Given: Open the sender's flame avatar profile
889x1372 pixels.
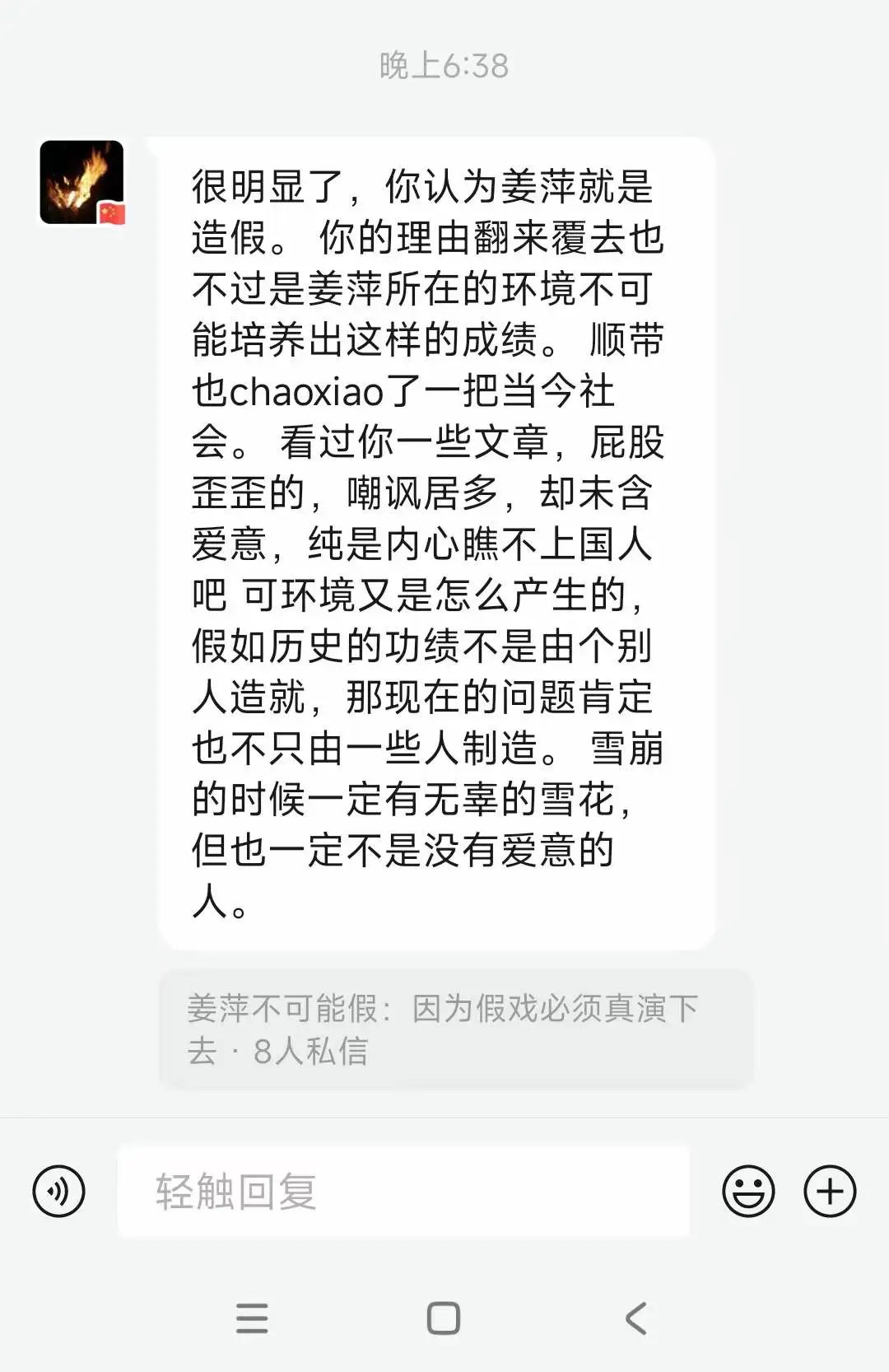Looking at the screenshot, I should pyautogui.click(x=81, y=182).
